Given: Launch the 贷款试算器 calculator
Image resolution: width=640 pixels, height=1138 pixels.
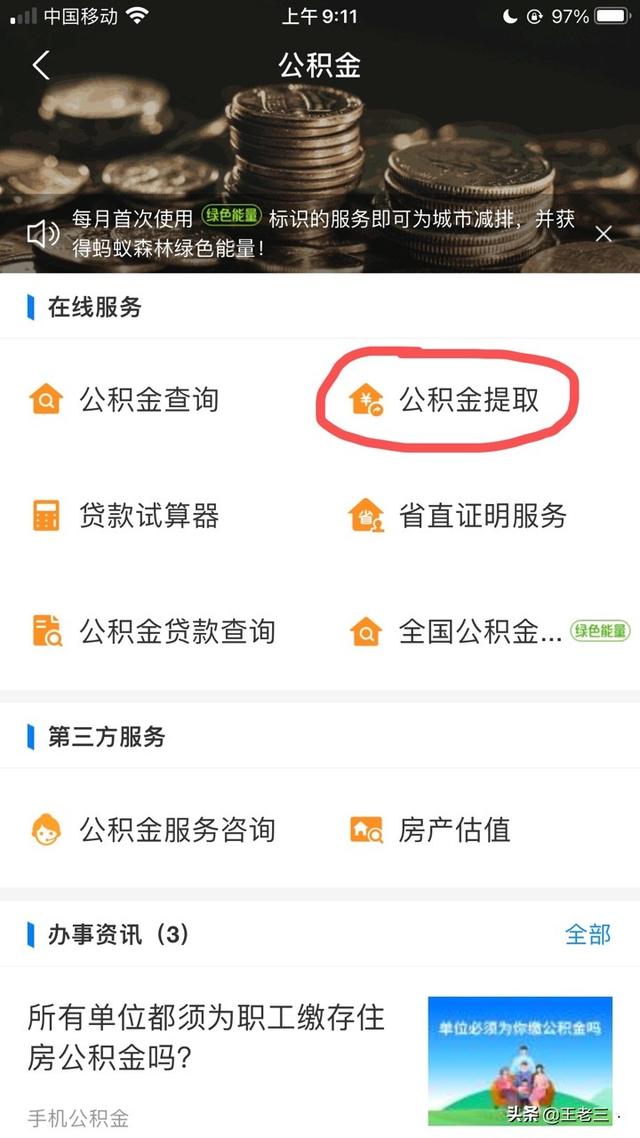Looking at the screenshot, I should click(x=124, y=516).
